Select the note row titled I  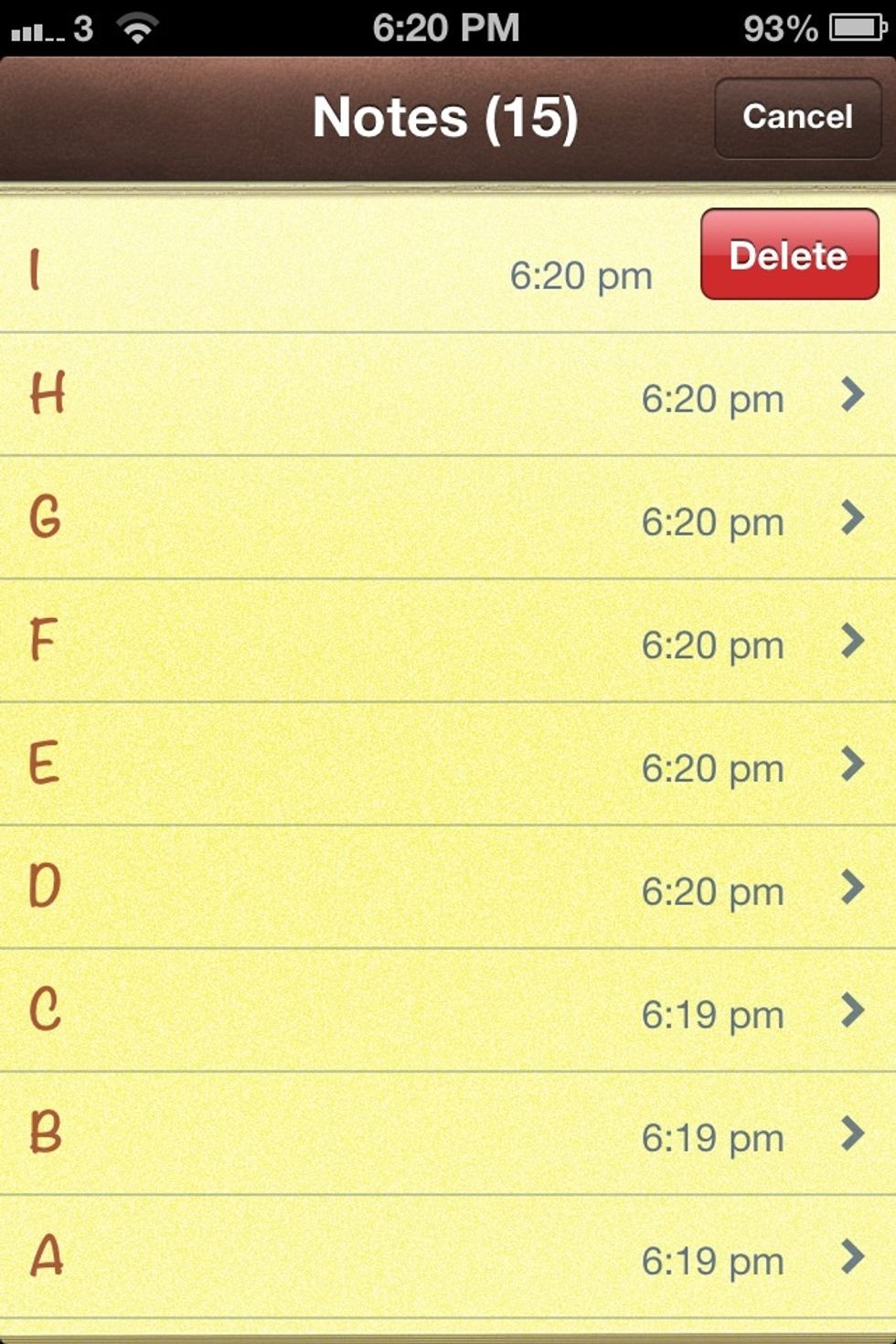coord(274,272)
